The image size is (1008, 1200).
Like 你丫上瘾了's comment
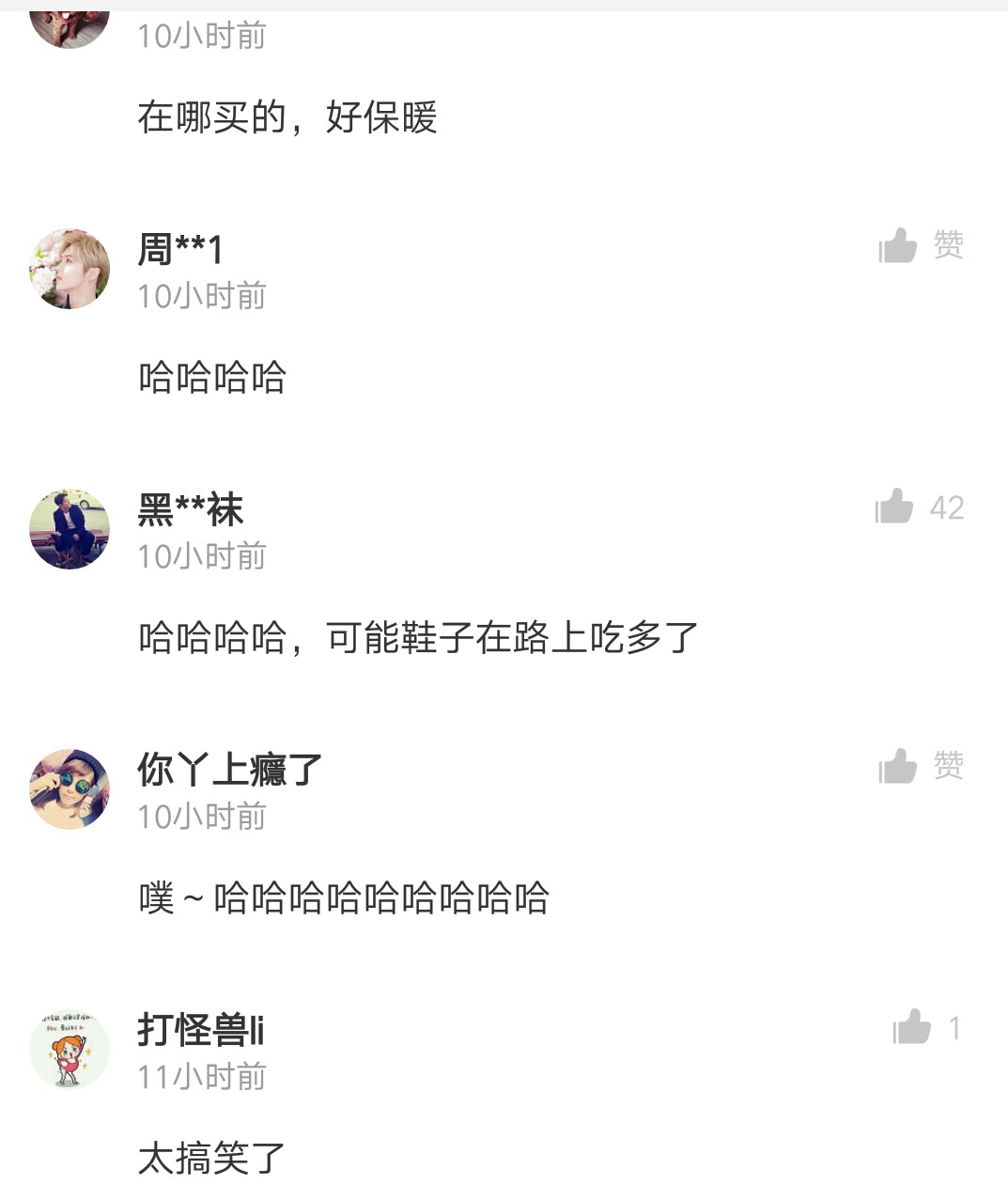897,766
